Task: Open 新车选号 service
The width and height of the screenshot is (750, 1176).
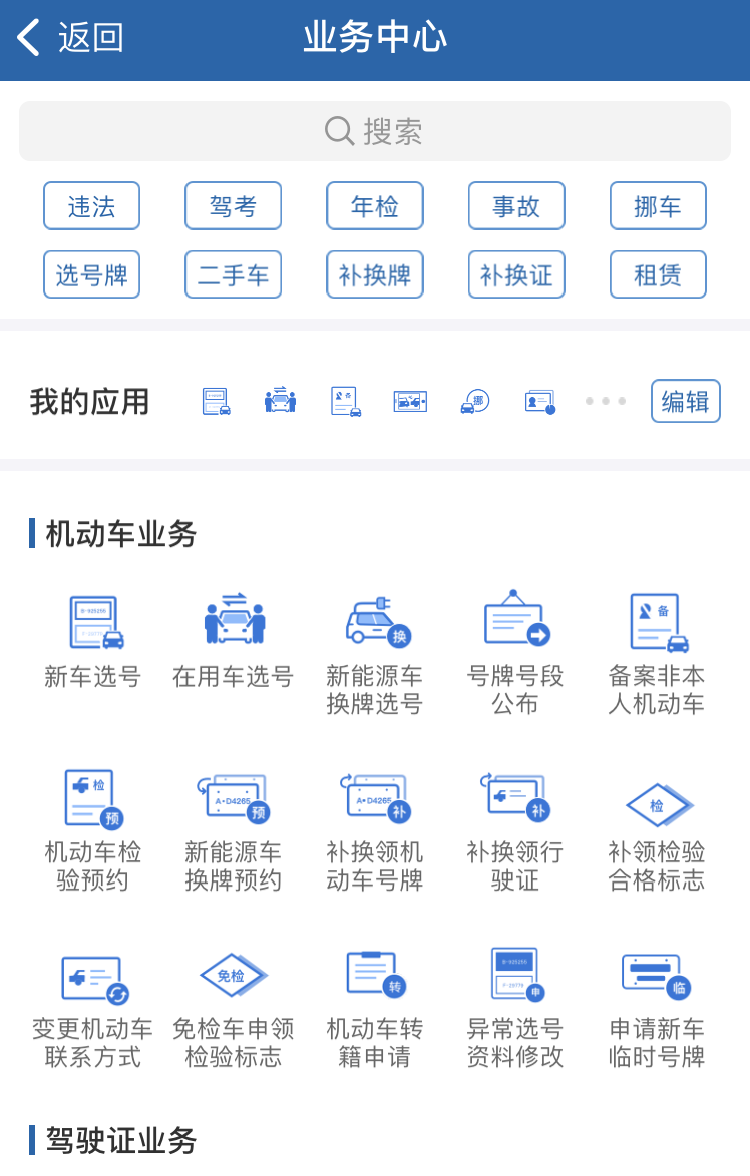Action: click(93, 640)
